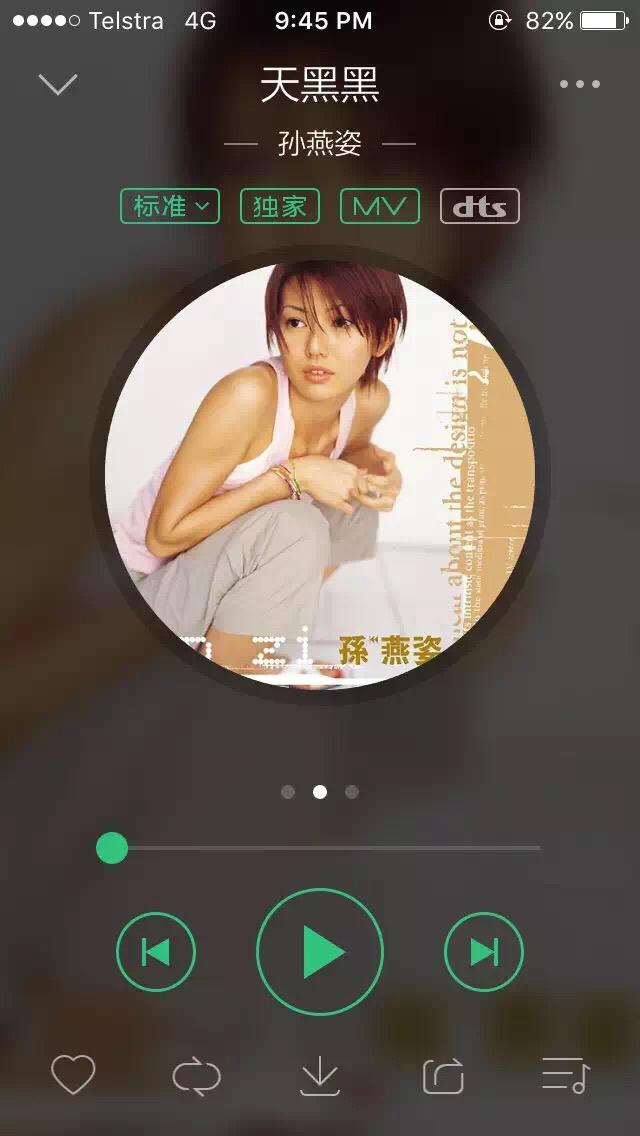Image resolution: width=640 pixels, height=1136 pixels.
Task: Change the repeat mode
Action: 196,1076
